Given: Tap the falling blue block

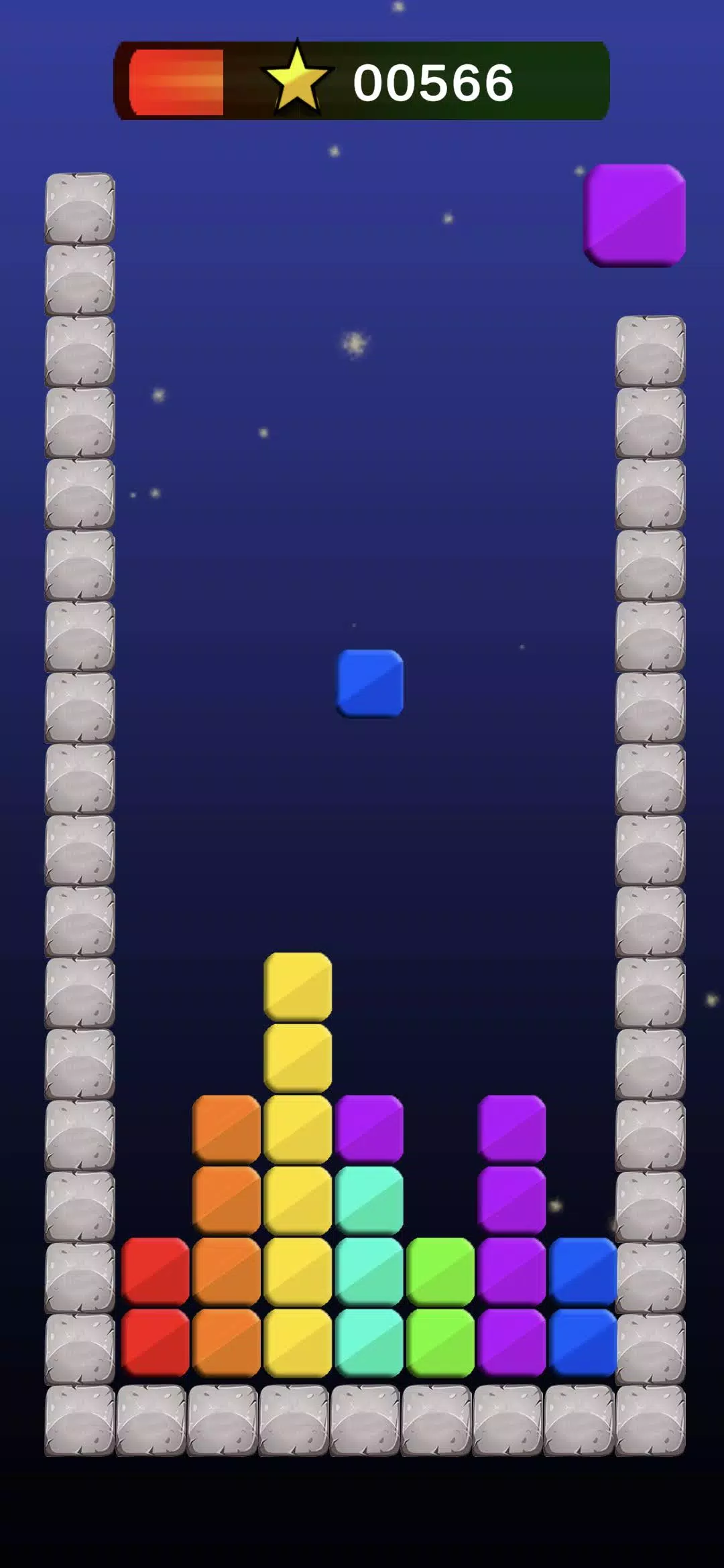Looking at the screenshot, I should (370, 683).
